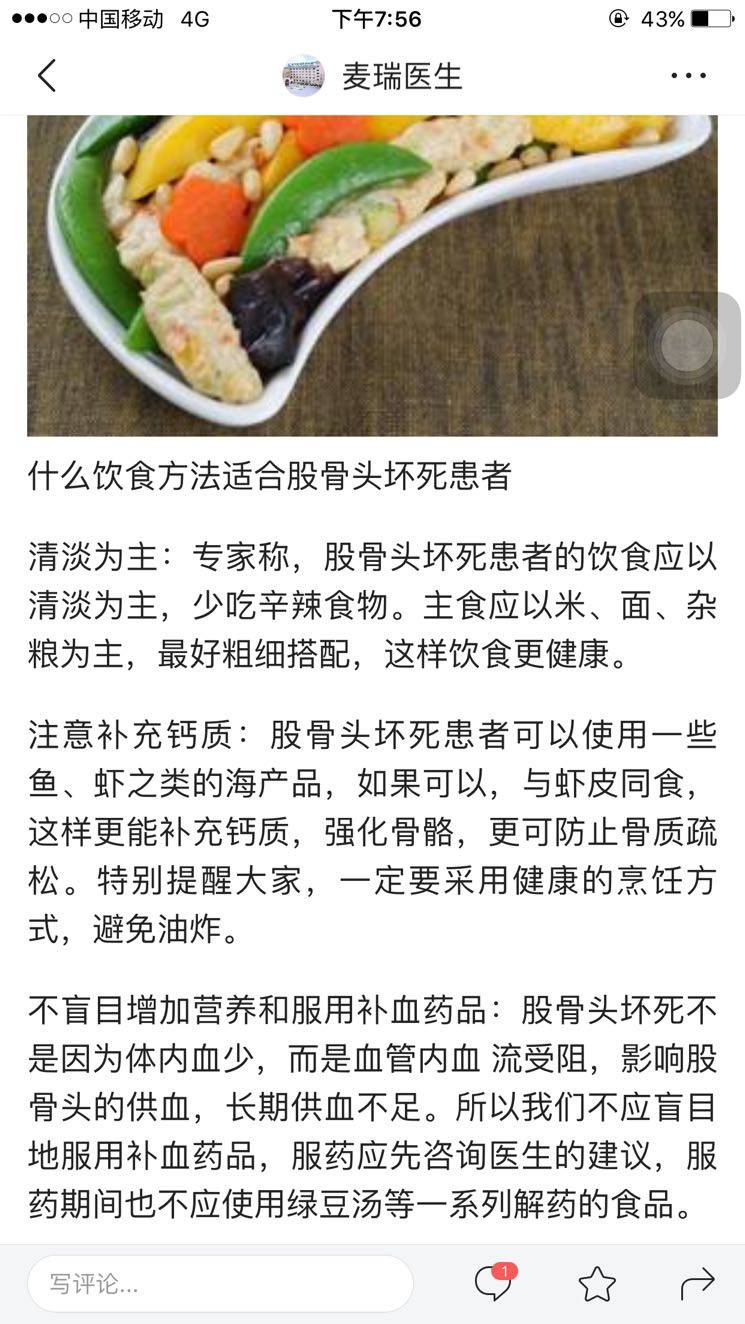745x1324 pixels.
Task: Share this article using the arrow icon
Action: 697,1283
